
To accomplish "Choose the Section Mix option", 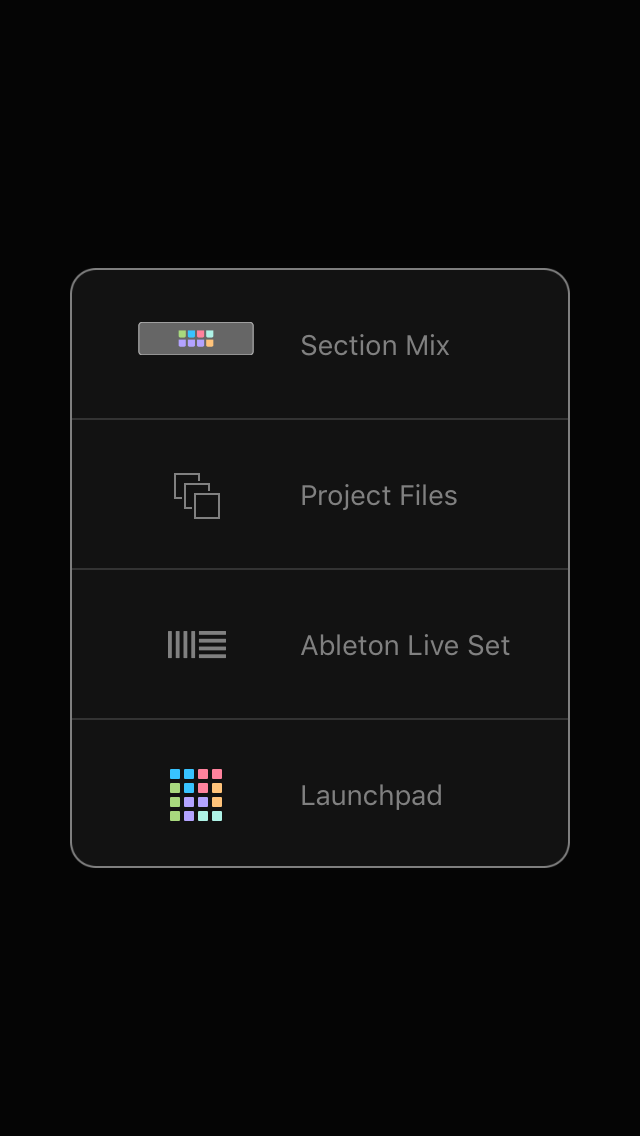I will click(320, 344).
